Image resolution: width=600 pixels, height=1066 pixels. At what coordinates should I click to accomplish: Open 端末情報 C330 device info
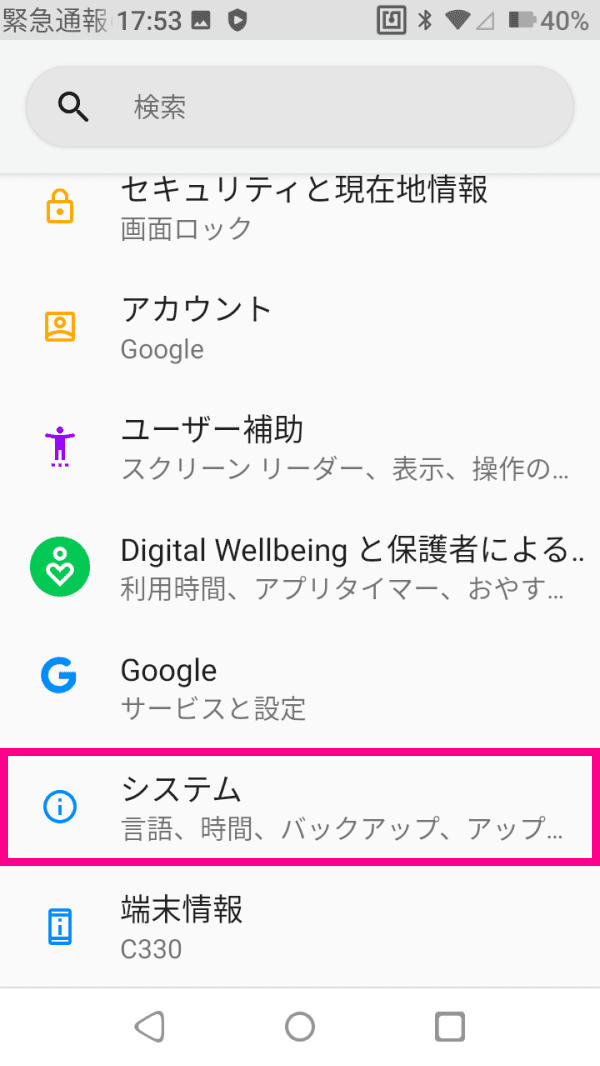300,927
